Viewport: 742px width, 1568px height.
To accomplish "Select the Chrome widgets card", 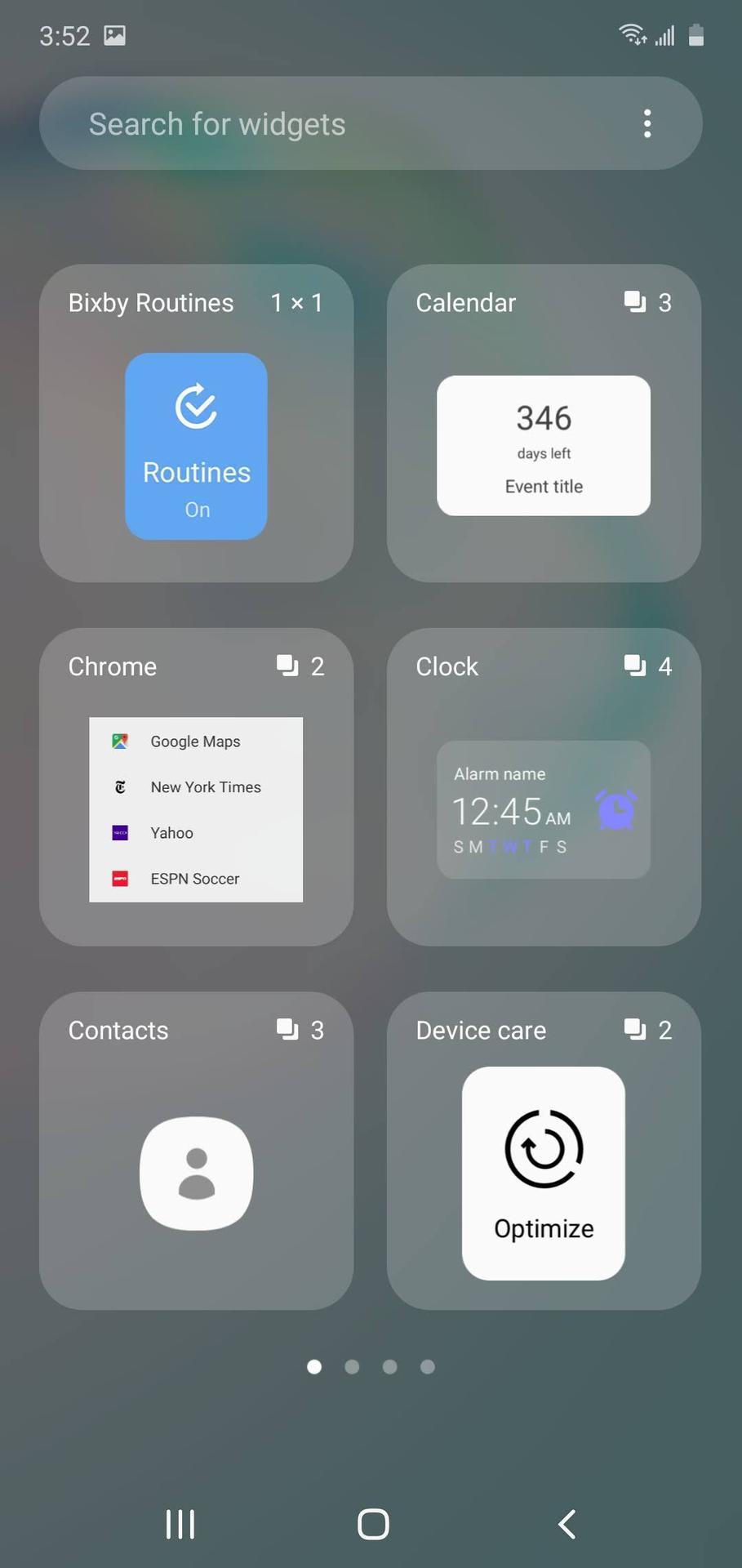I will click(x=196, y=786).
